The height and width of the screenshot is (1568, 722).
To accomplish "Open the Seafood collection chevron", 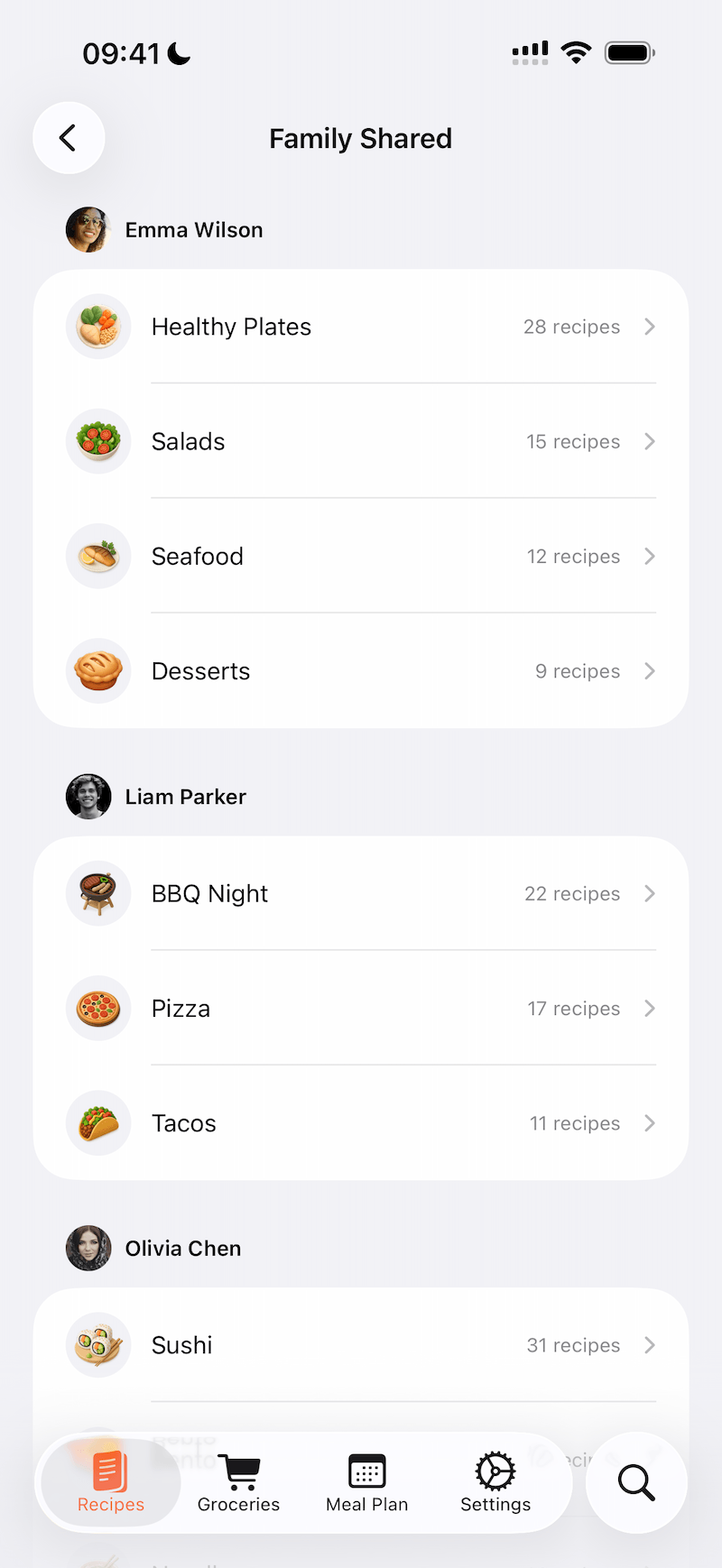I will [650, 557].
